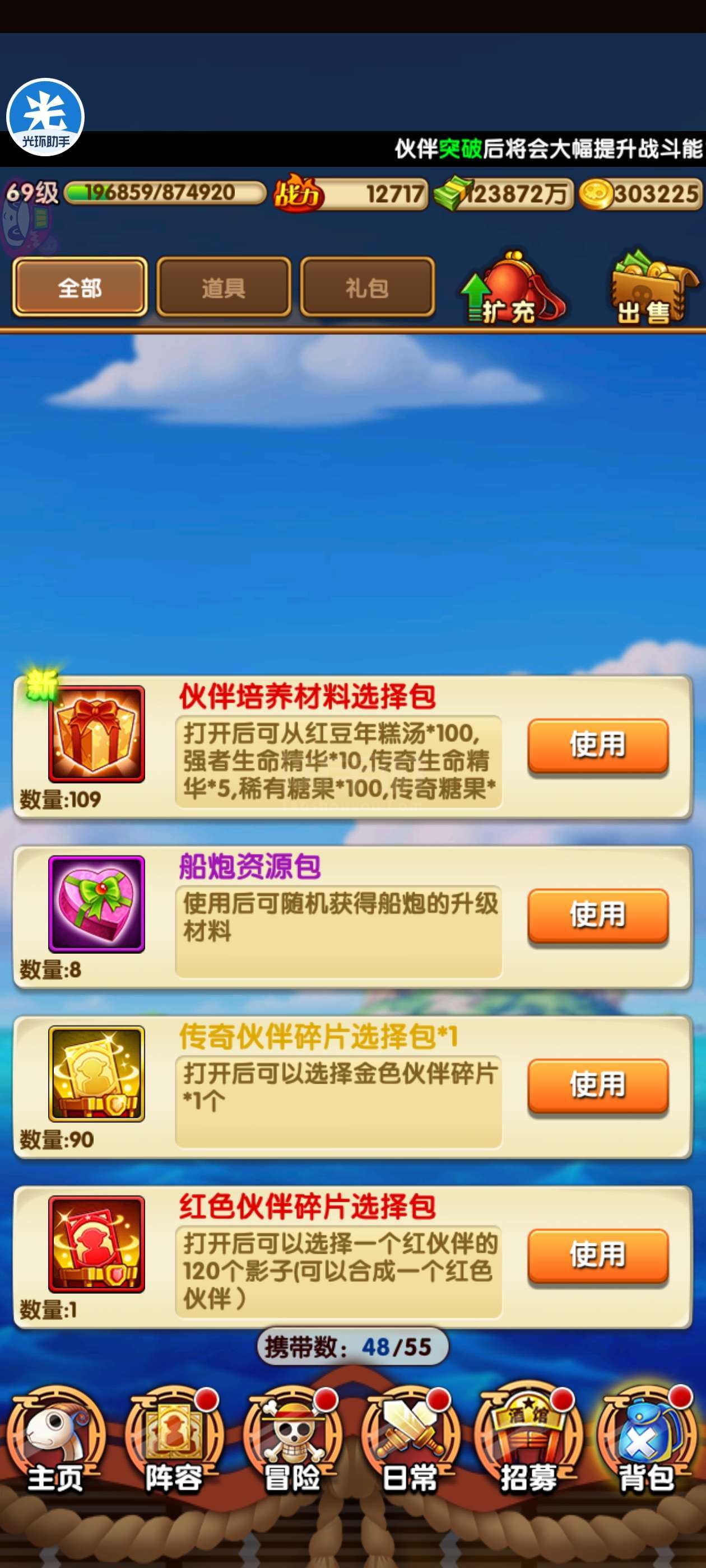Tap the 伙伴培养材料选择包 gift box icon
The width and height of the screenshot is (706, 1568).
[x=96, y=734]
